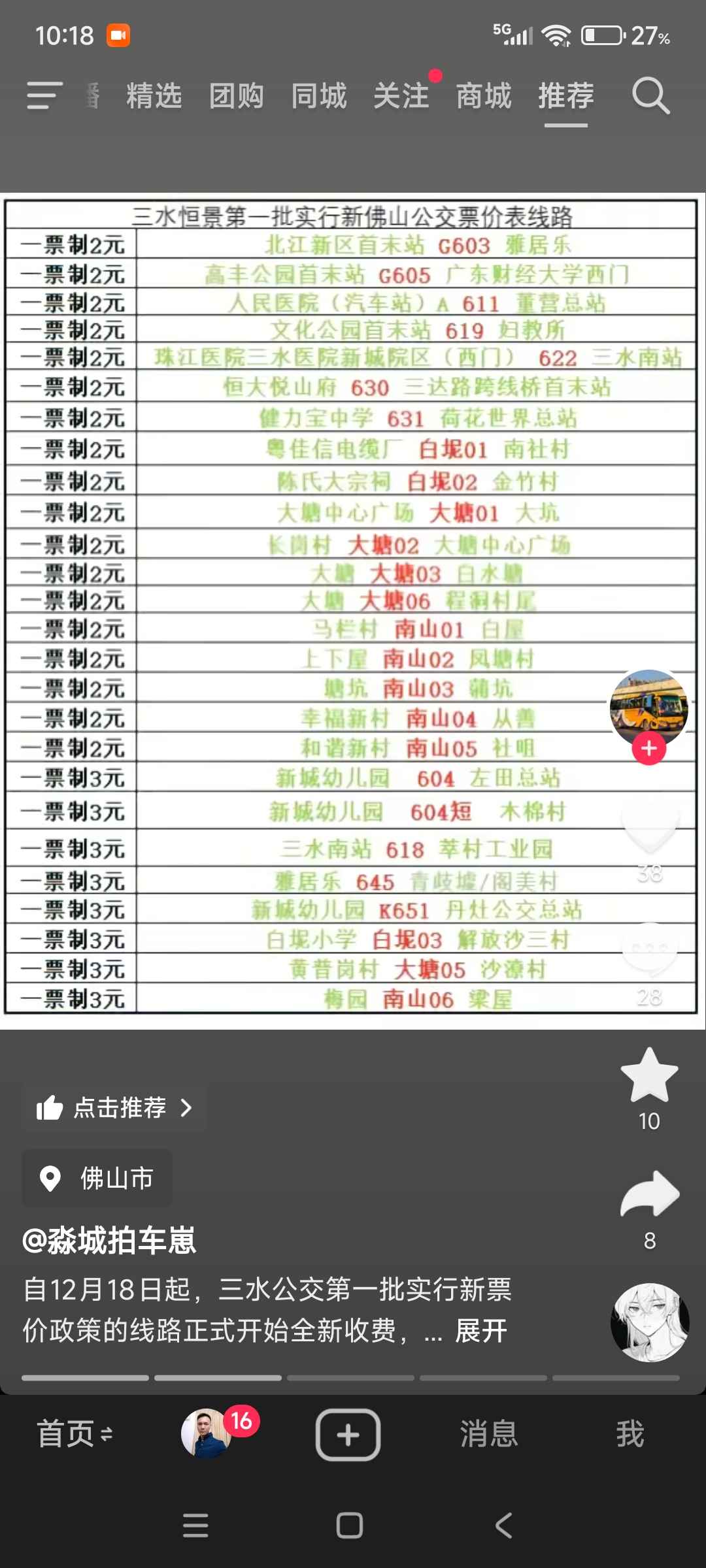Switch to the 同城 tab
Screen dimensions: 706x1568
[318, 96]
